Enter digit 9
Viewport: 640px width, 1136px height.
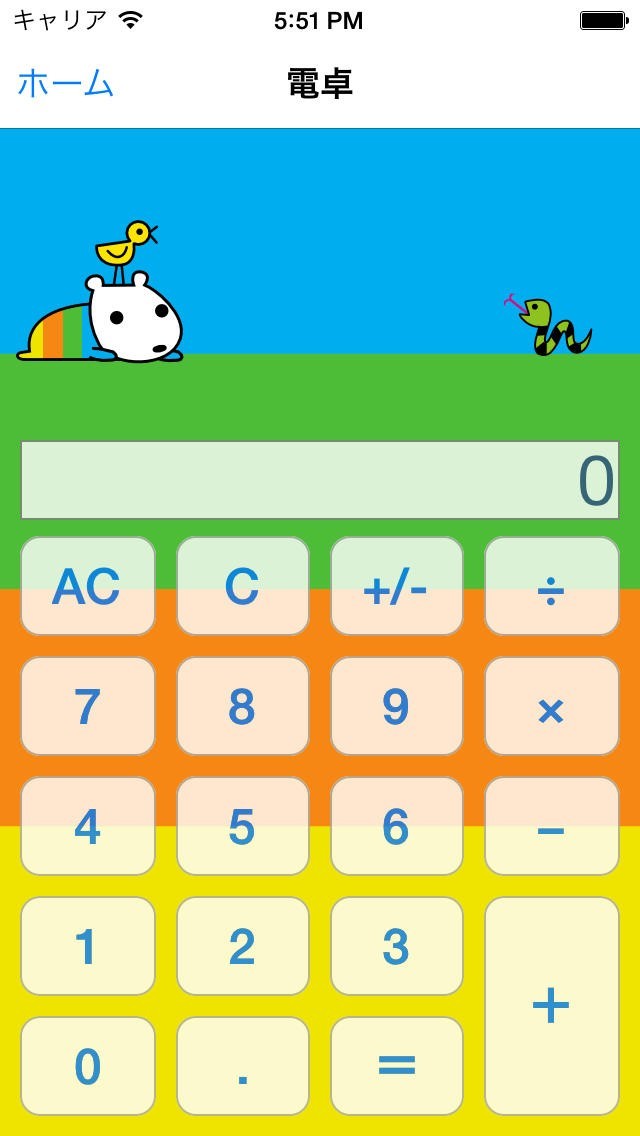396,706
